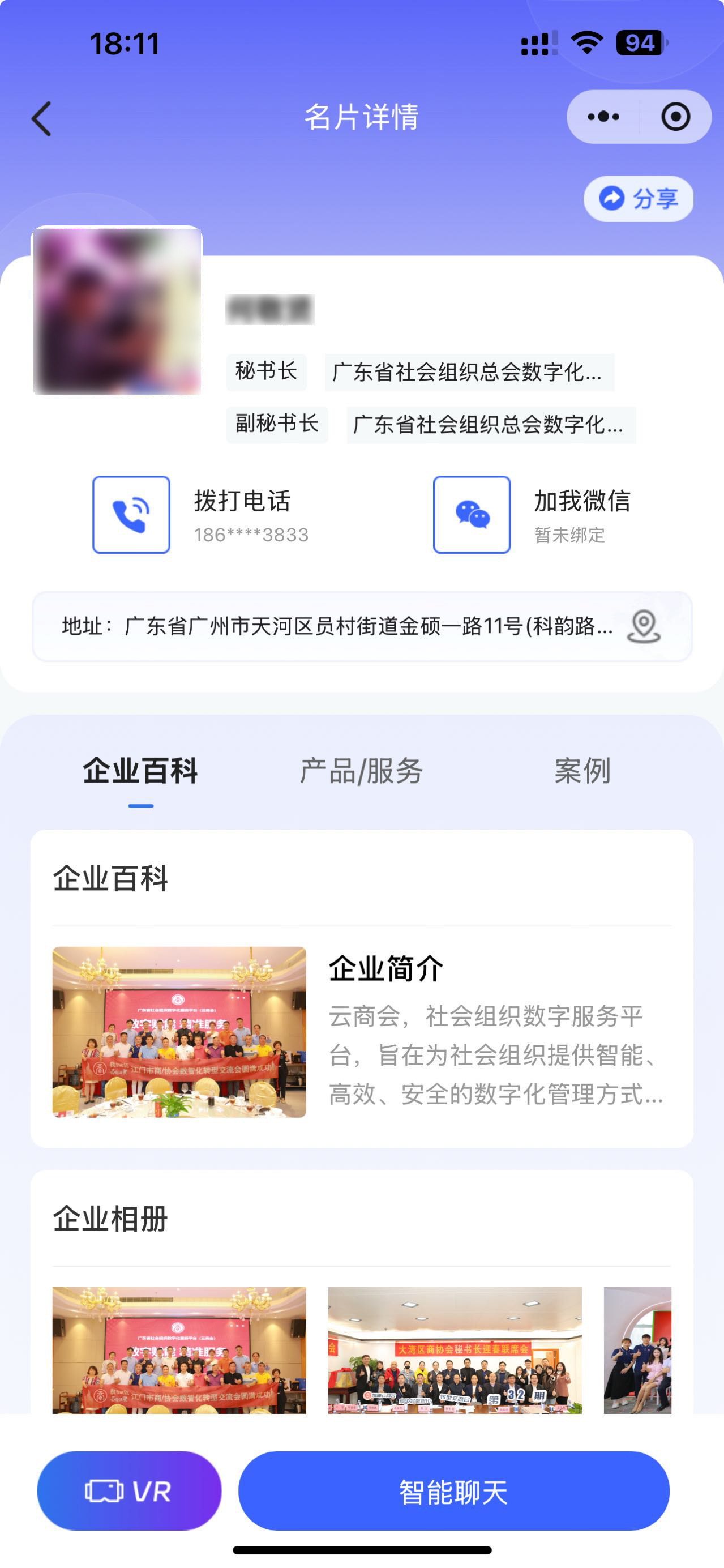Launch the VR view
Screen dimensions: 724x1568
129,1490
